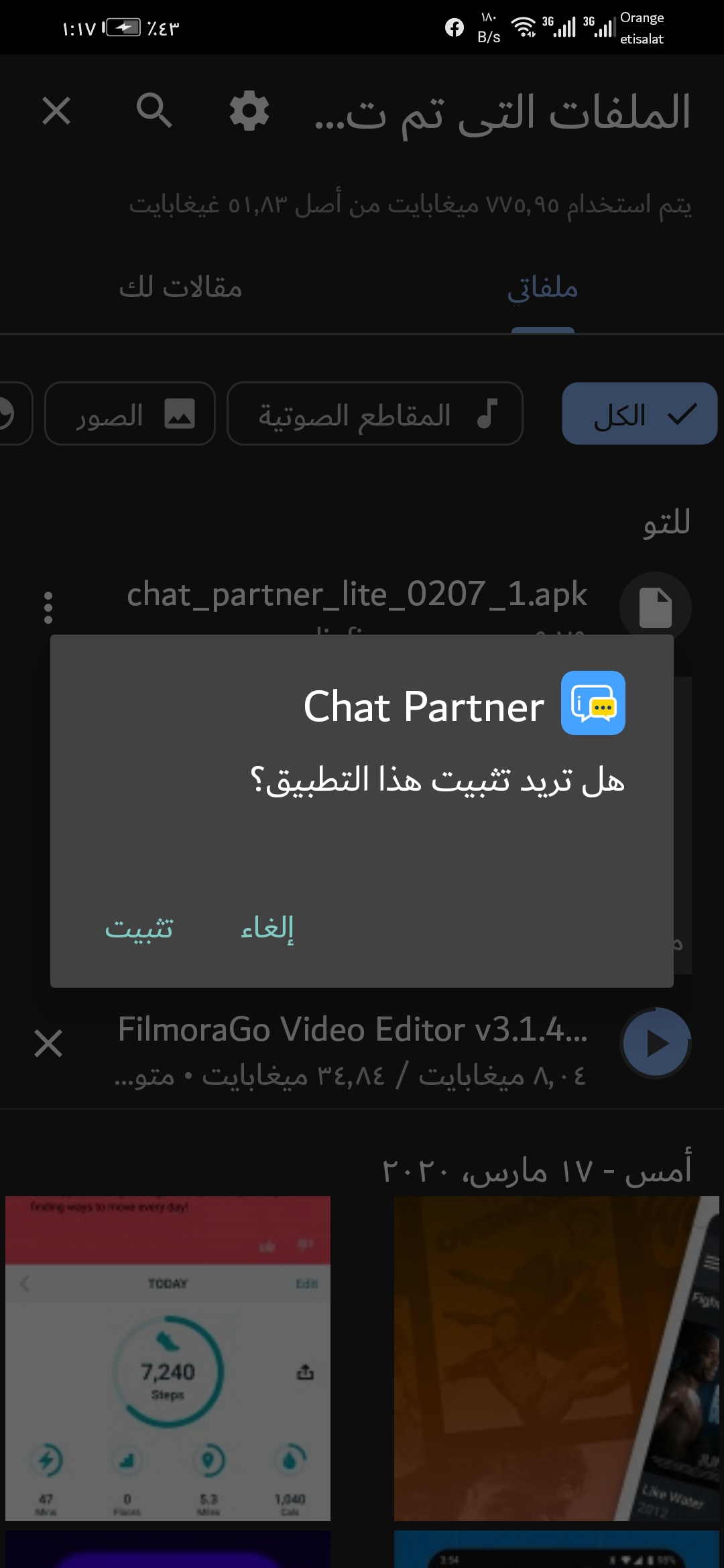Toggle the الكل (All) filter chip
724x1568 pixels.
(x=638, y=413)
